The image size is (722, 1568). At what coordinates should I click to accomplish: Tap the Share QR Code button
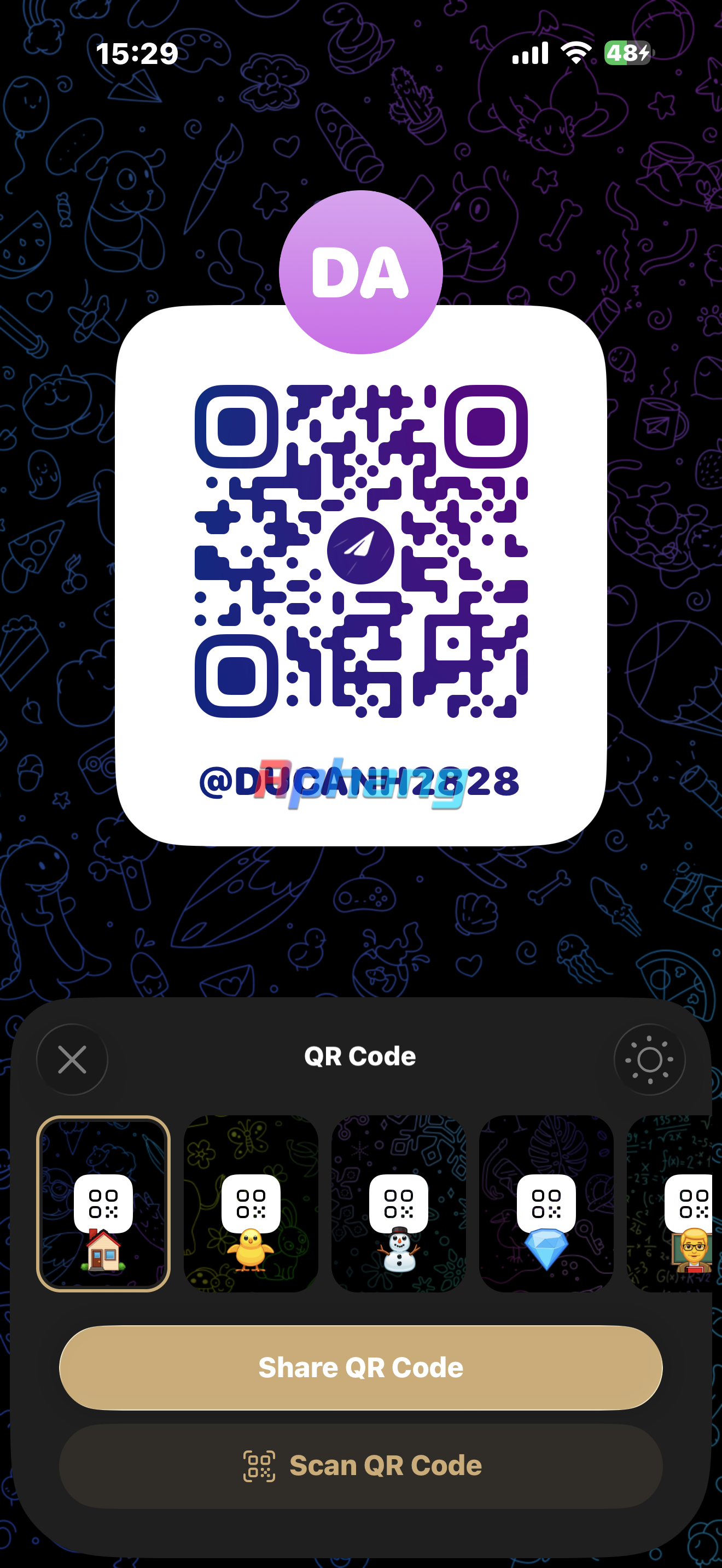tap(361, 1367)
